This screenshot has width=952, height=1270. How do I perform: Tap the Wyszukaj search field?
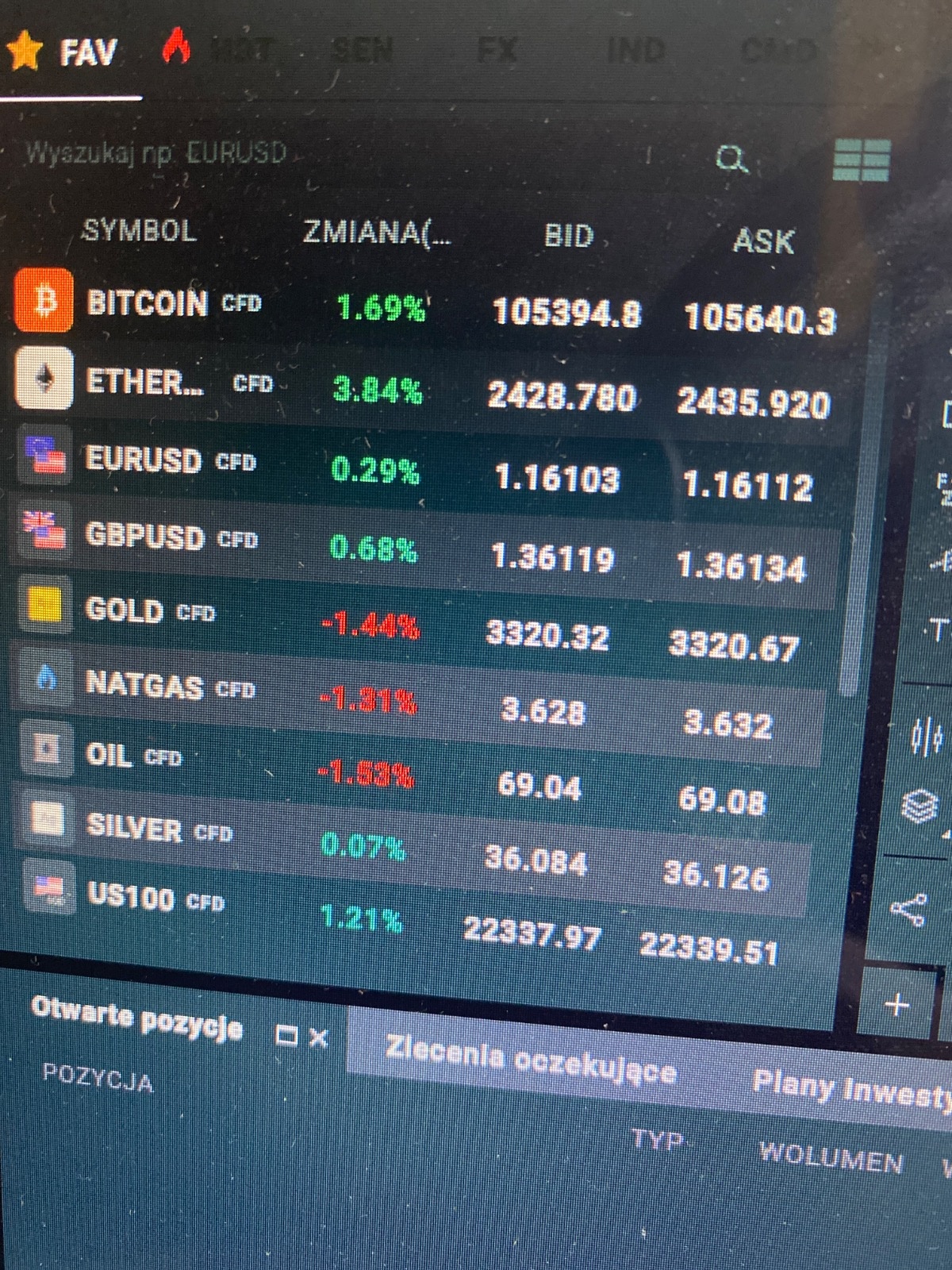pyautogui.click(x=317, y=152)
